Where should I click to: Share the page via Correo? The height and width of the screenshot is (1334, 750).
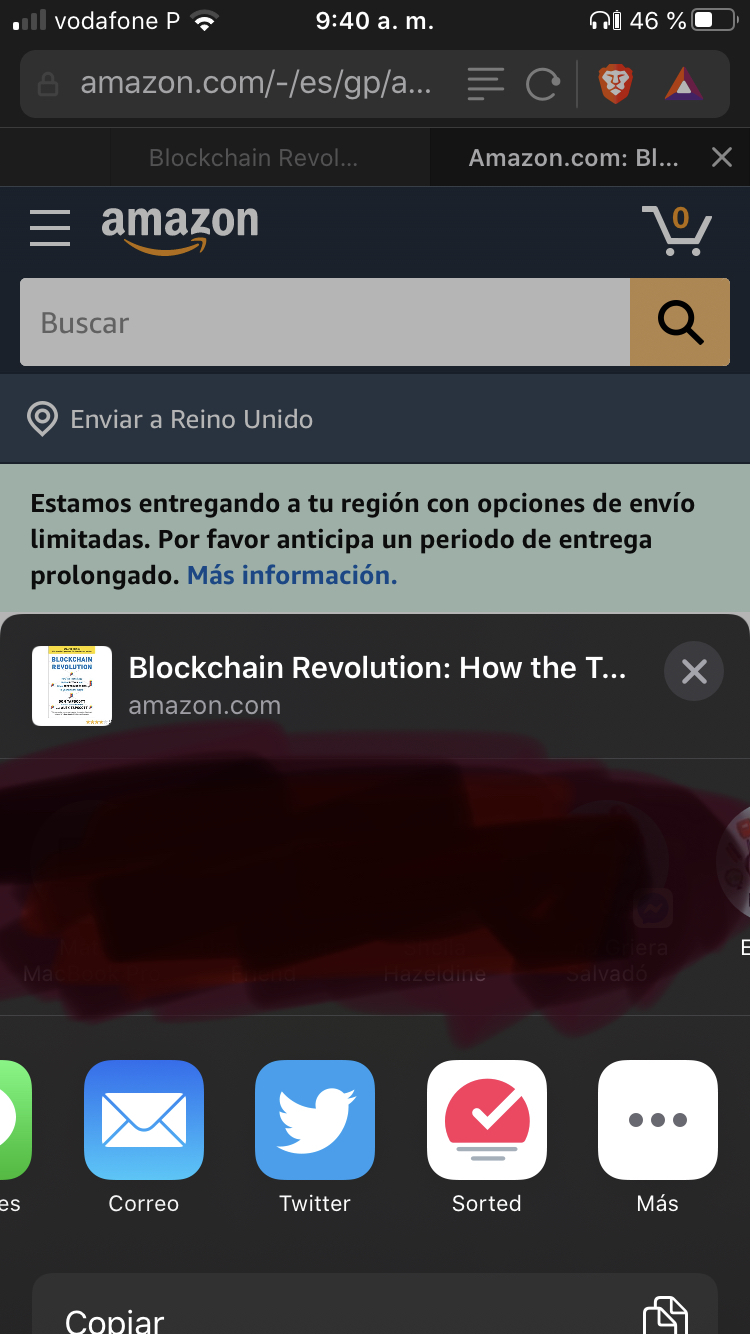pyautogui.click(x=144, y=1120)
